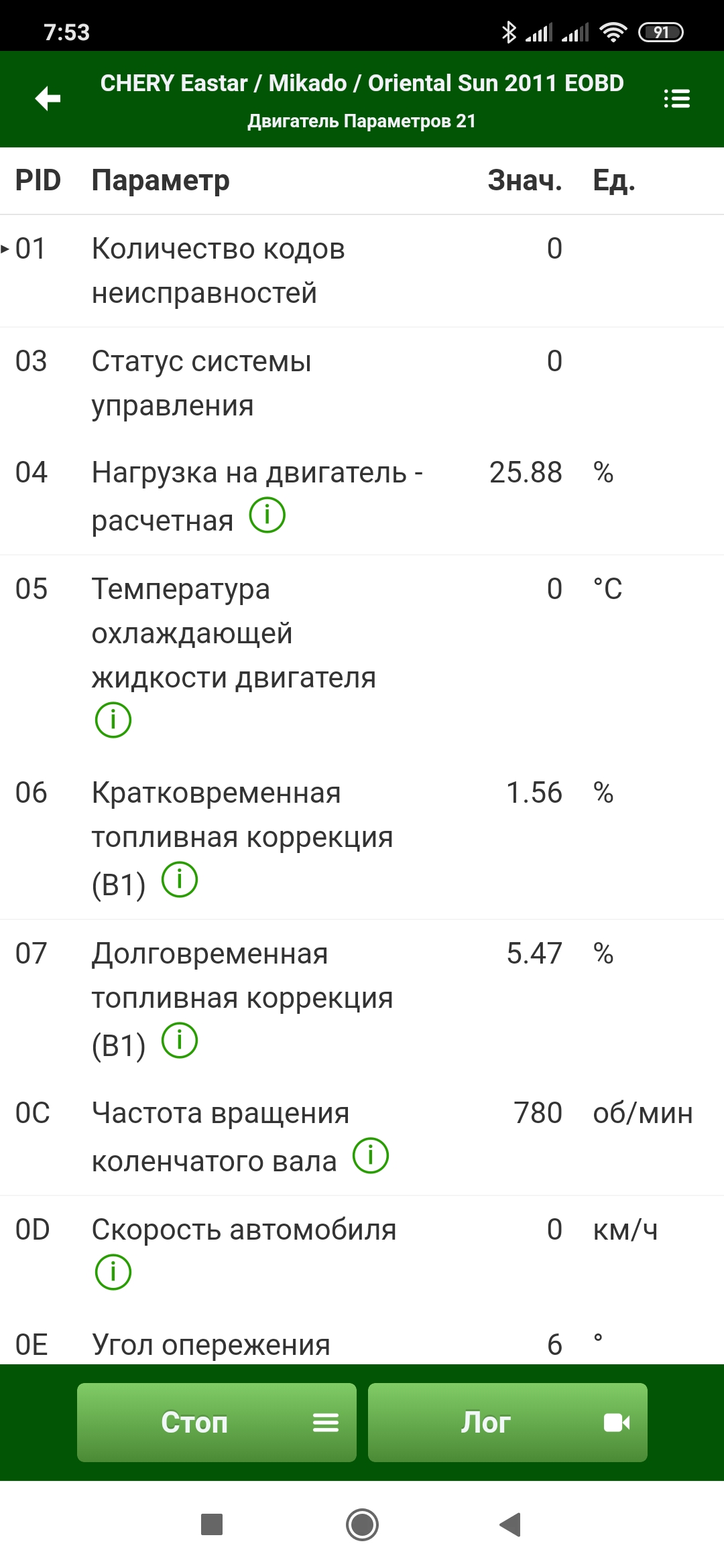Viewport: 724px width, 1568px height.
Task: Open info for Частота вращения коленчатого вала
Action: pos(371,1156)
